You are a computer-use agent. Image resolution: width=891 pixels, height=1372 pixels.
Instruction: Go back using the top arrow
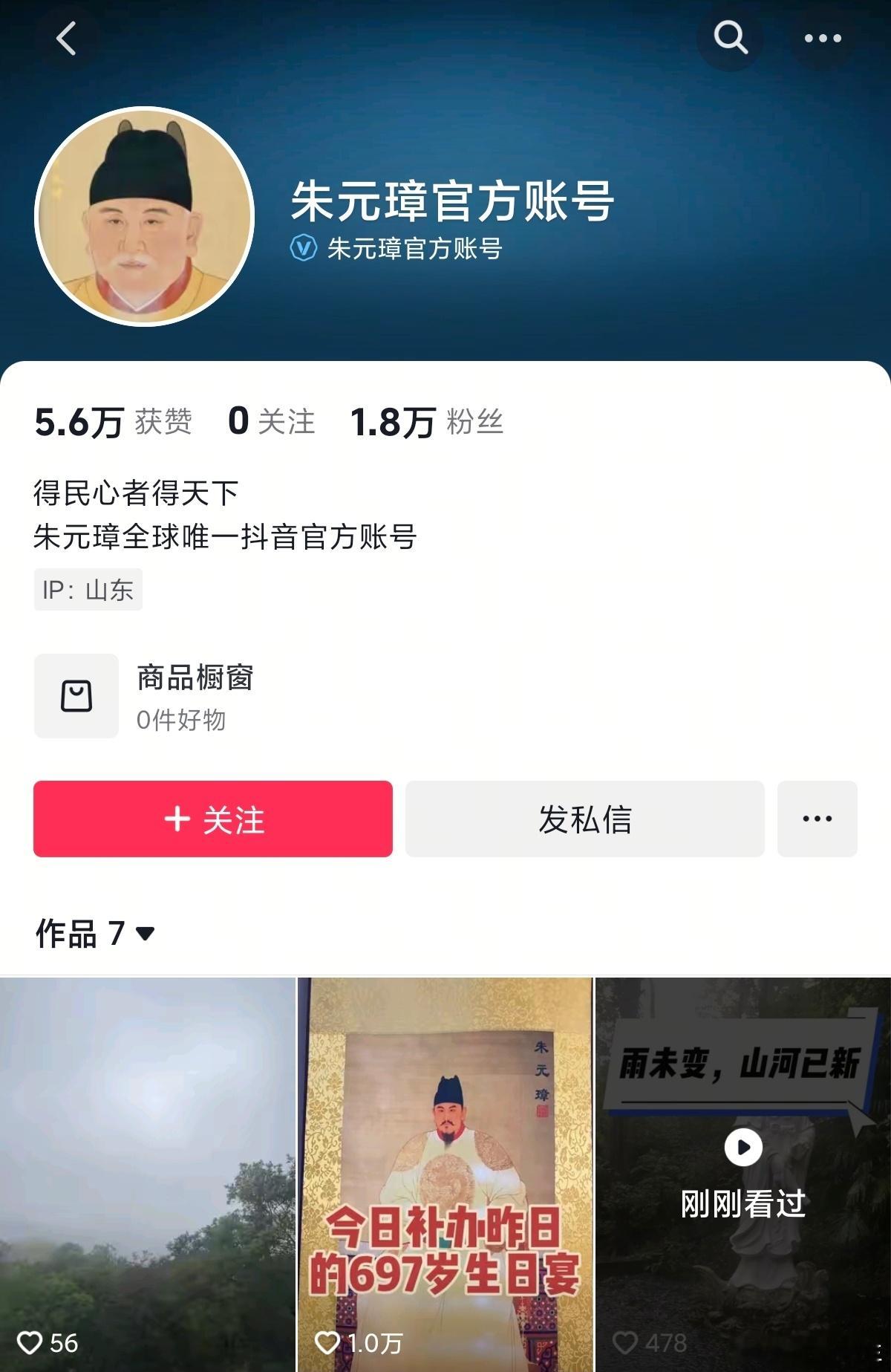67,38
